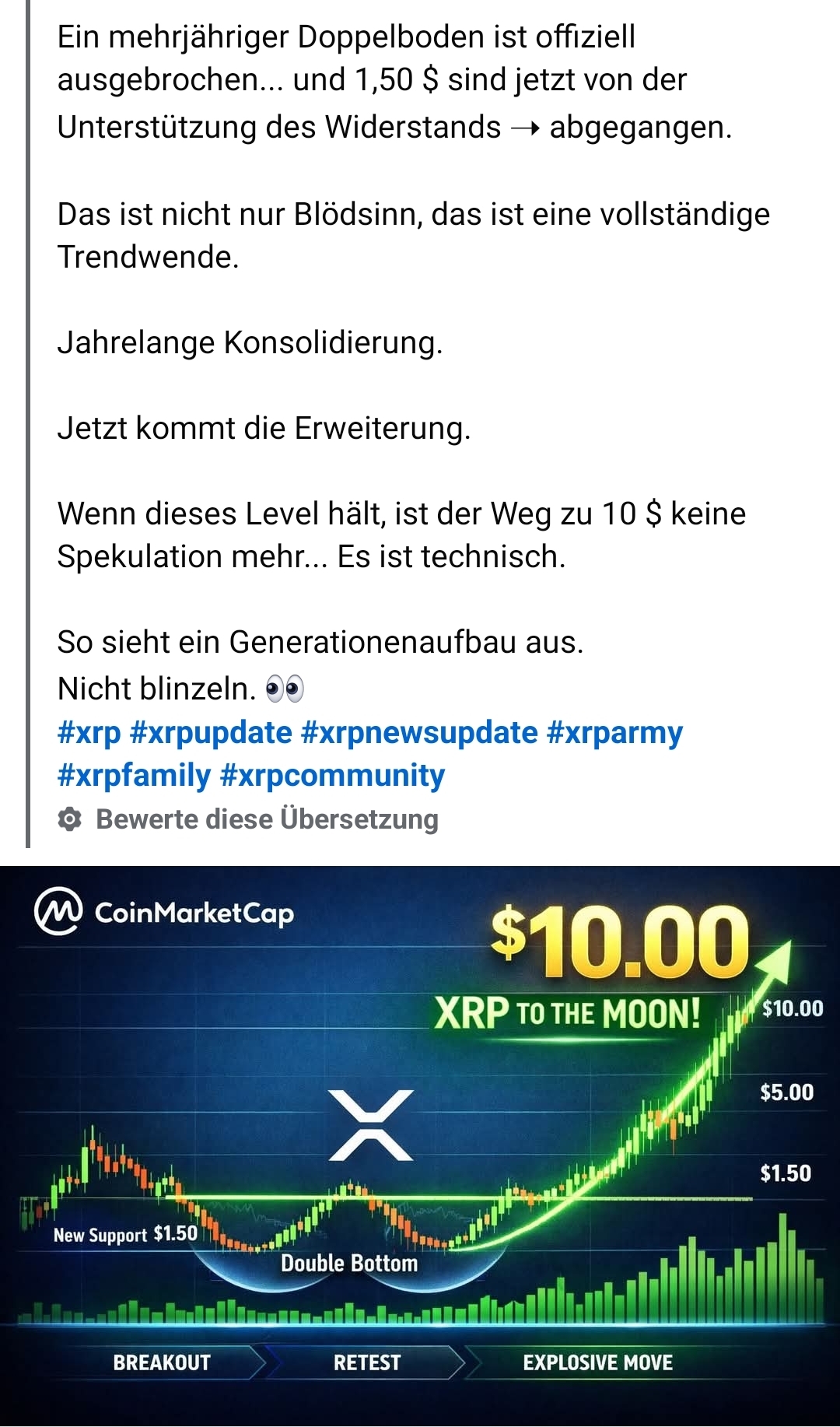
Task: Click Bewerte diese Übersetzung
Action: [x=268, y=819]
